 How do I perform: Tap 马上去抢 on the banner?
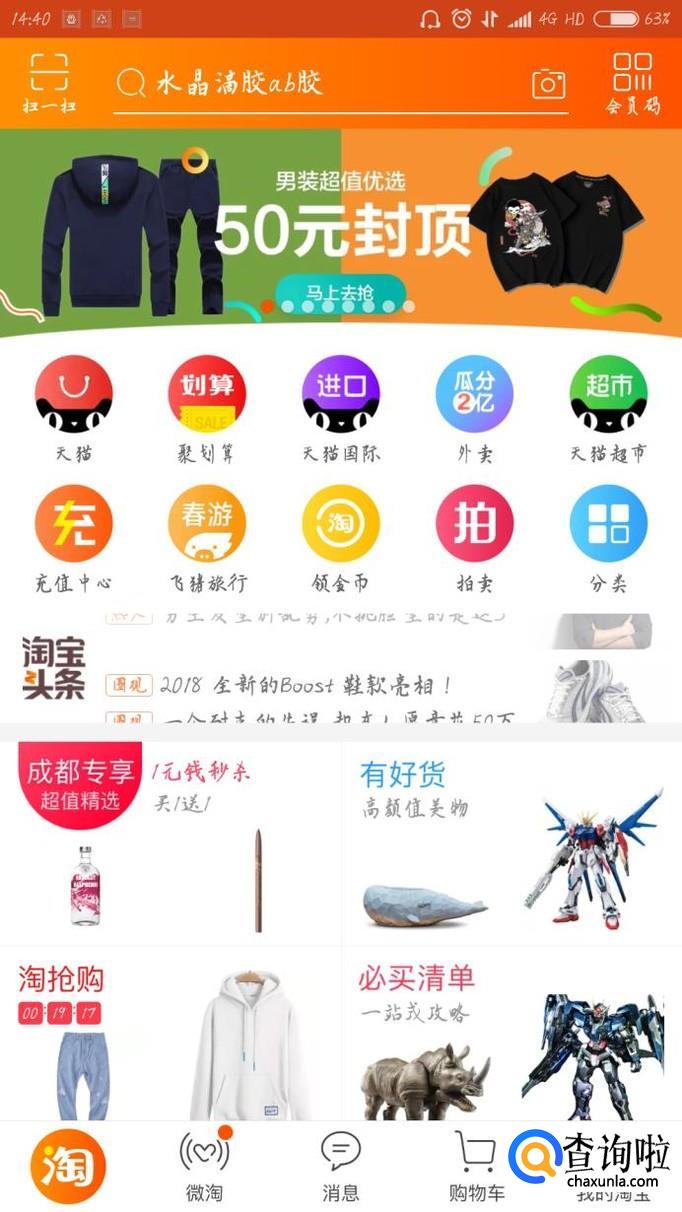tap(340, 293)
